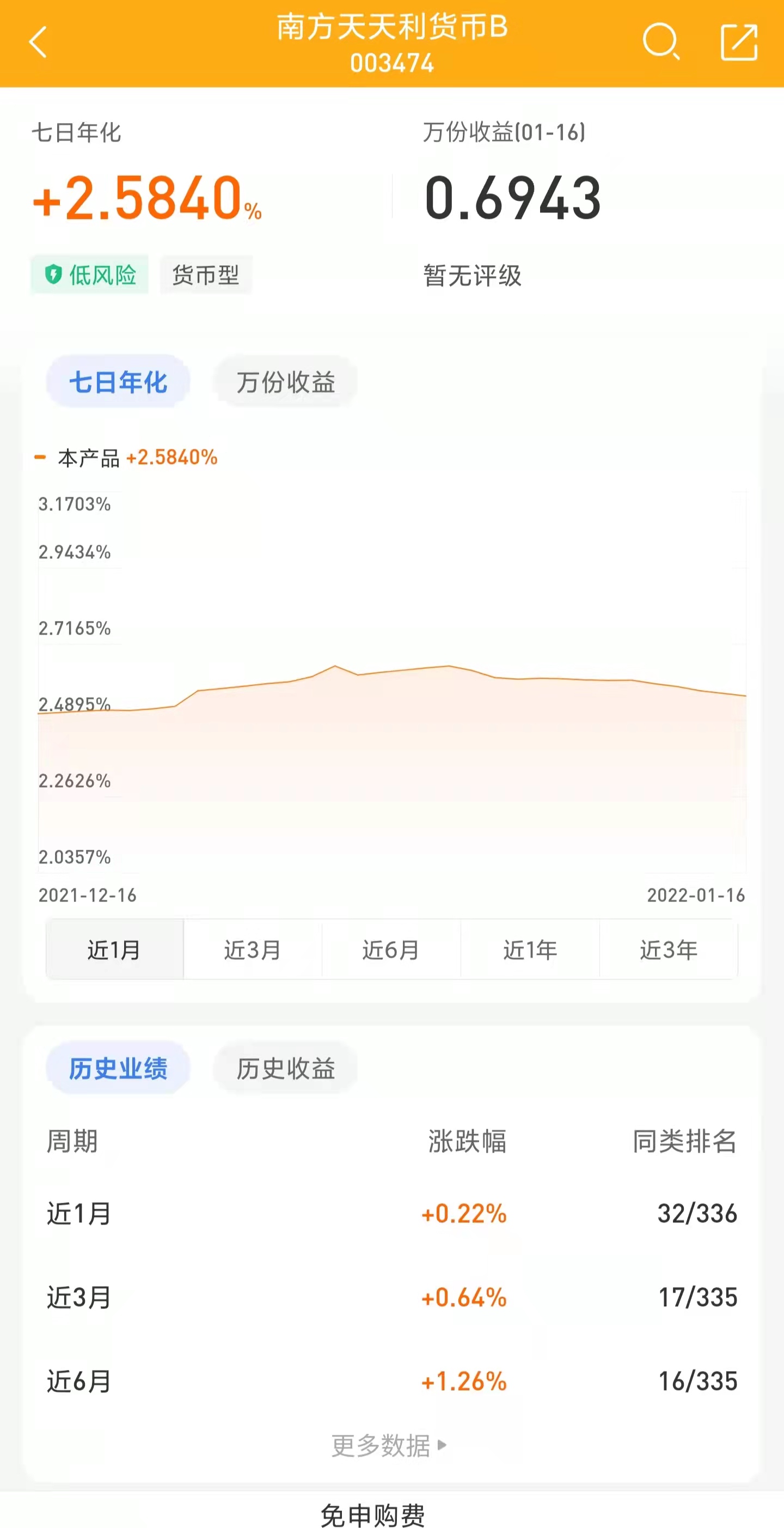784x1528 pixels.
Task: Select the 近3年 time range
Action: pyautogui.click(x=669, y=949)
